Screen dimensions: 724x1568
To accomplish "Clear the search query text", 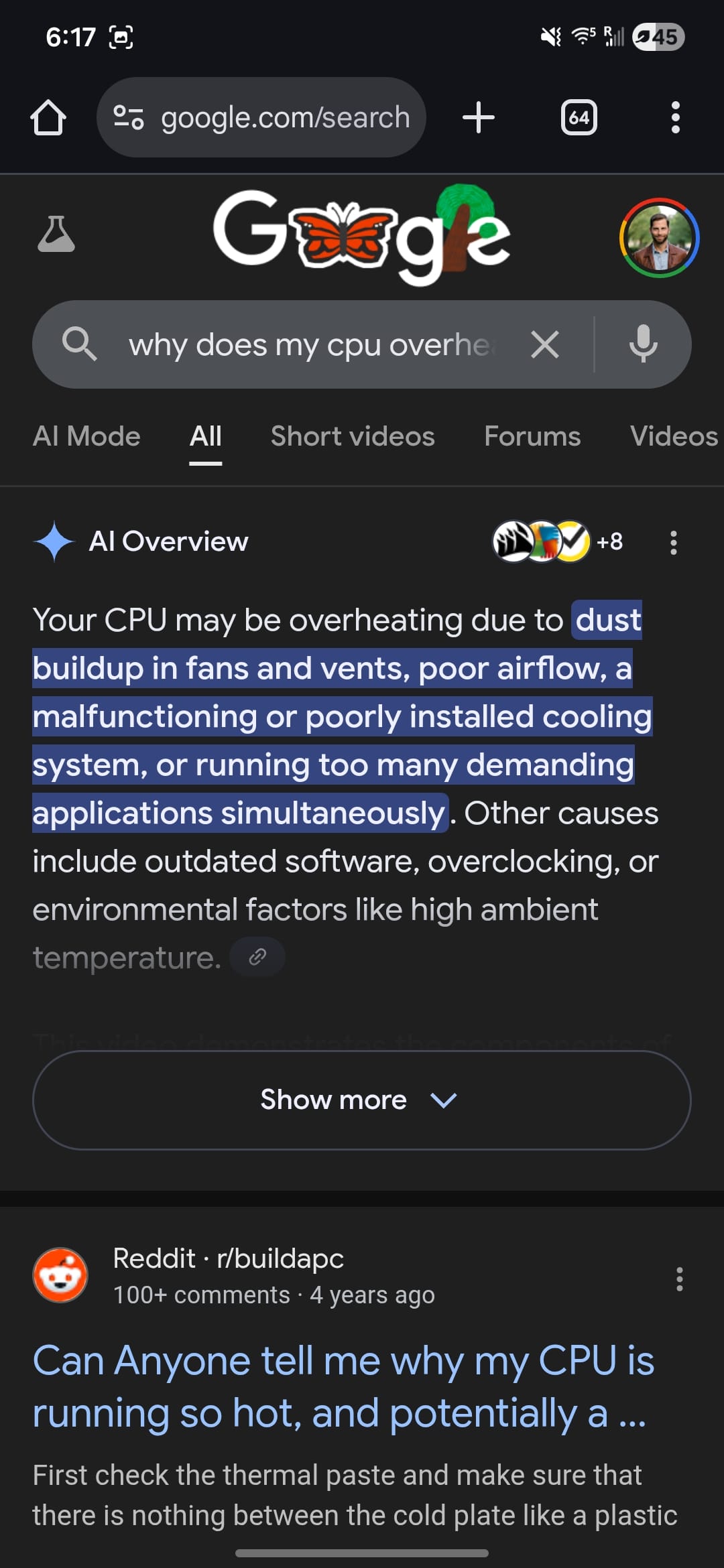I will pyautogui.click(x=544, y=345).
